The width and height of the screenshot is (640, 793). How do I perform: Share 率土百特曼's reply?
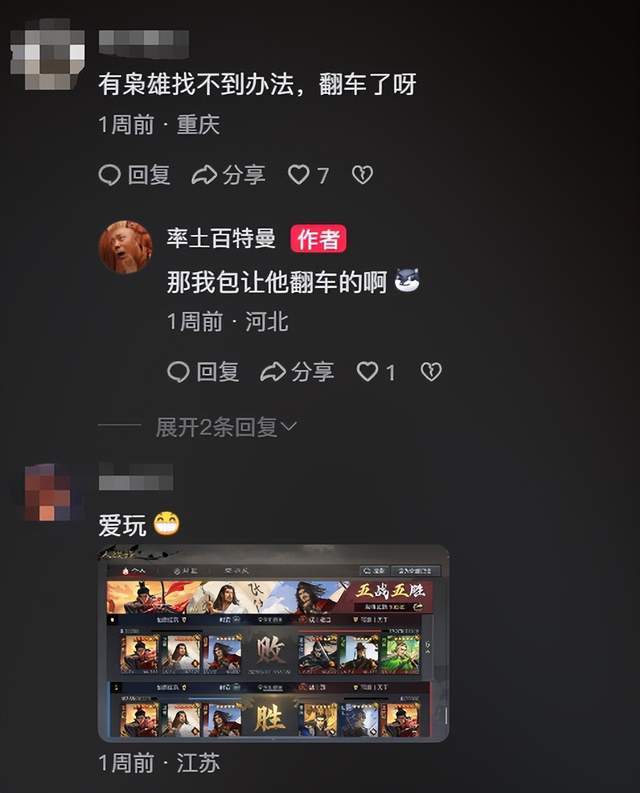click(x=297, y=372)
